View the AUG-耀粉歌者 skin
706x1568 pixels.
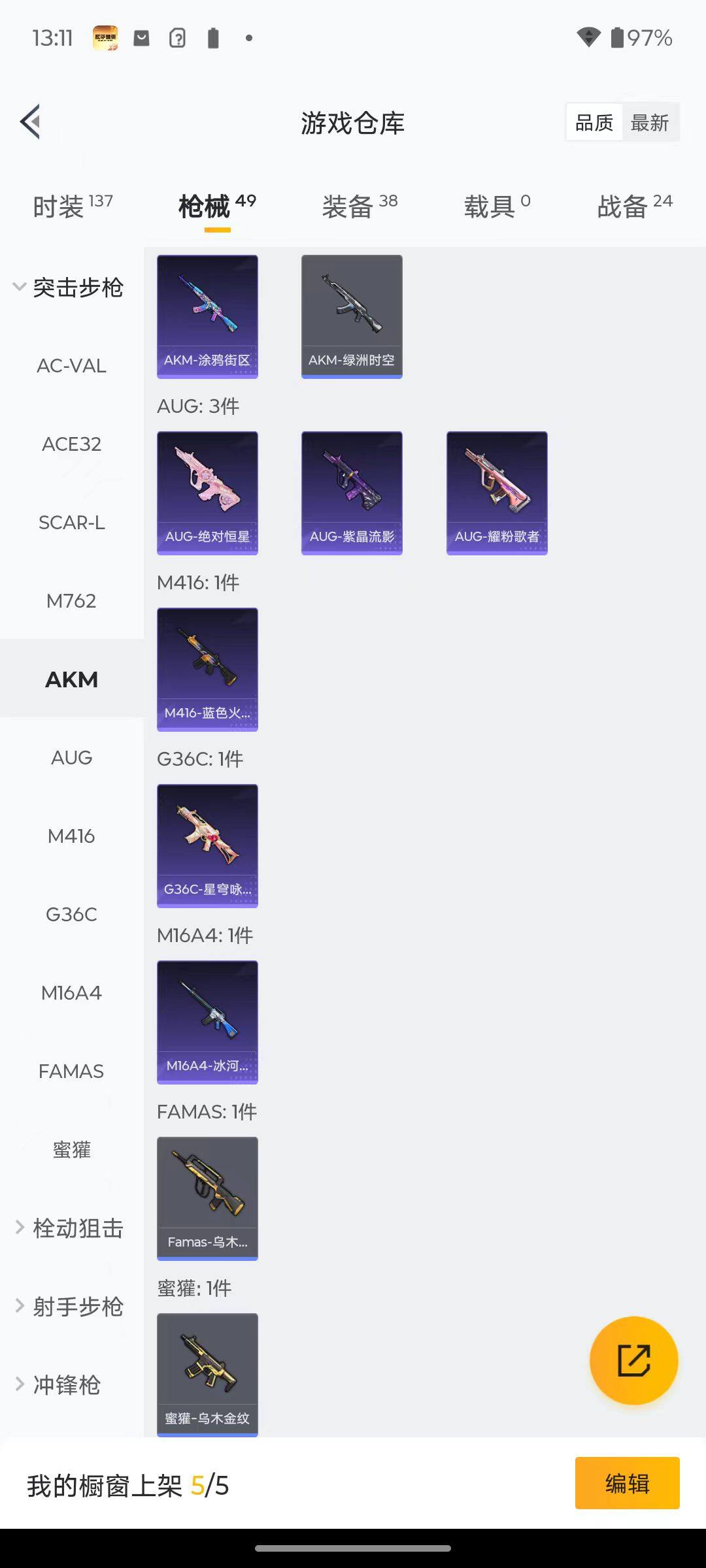pyautogui.click(x=497, y=493)
